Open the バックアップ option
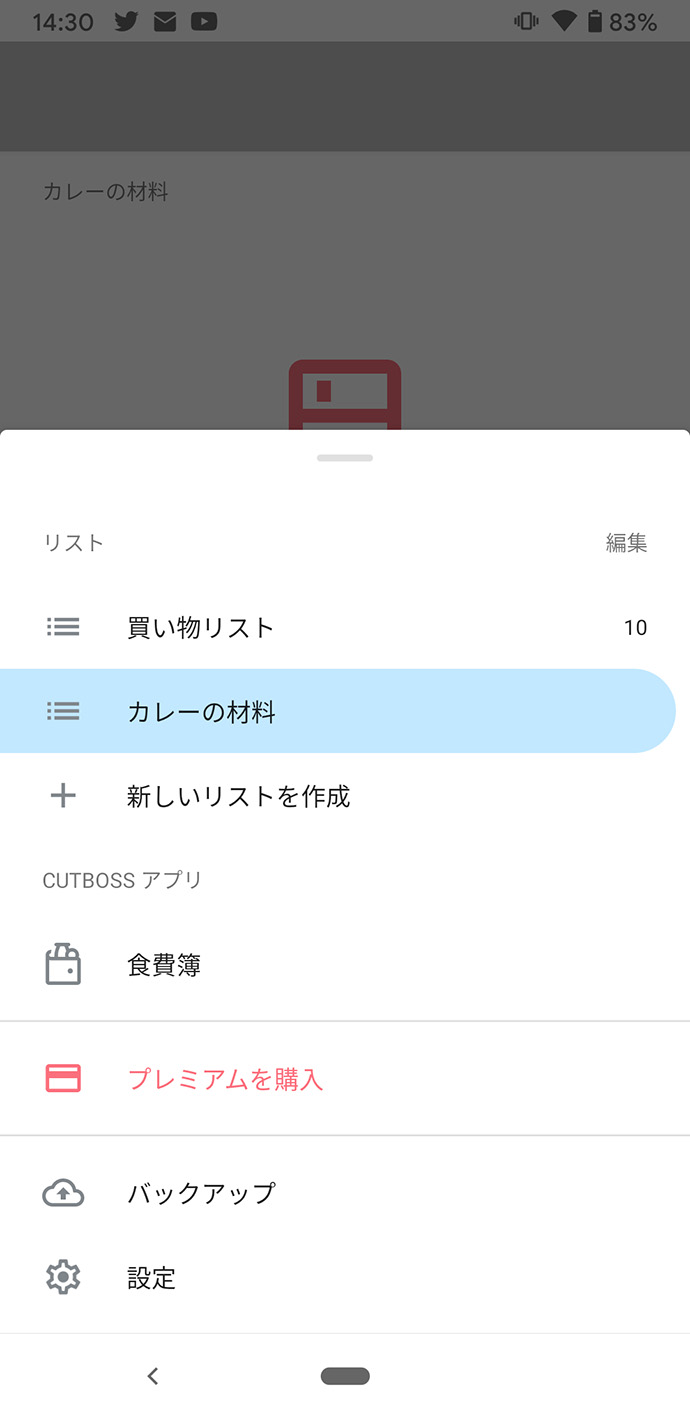The height and width of the screenshot is (1418, 690). coord(201,1194)
